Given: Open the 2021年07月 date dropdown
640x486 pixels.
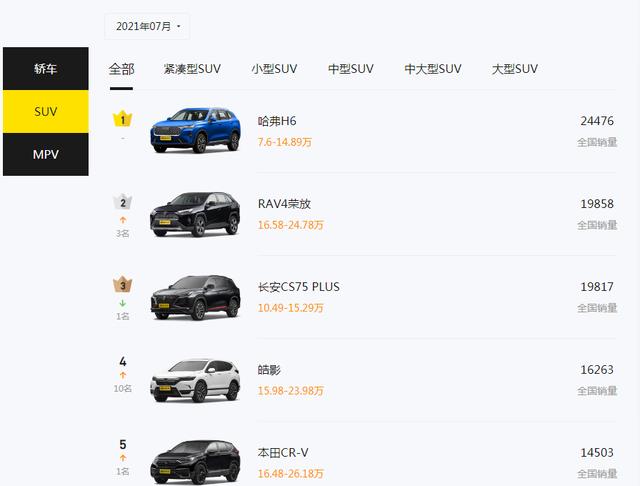Looking at the screenshot, I should tap(146, 27).
